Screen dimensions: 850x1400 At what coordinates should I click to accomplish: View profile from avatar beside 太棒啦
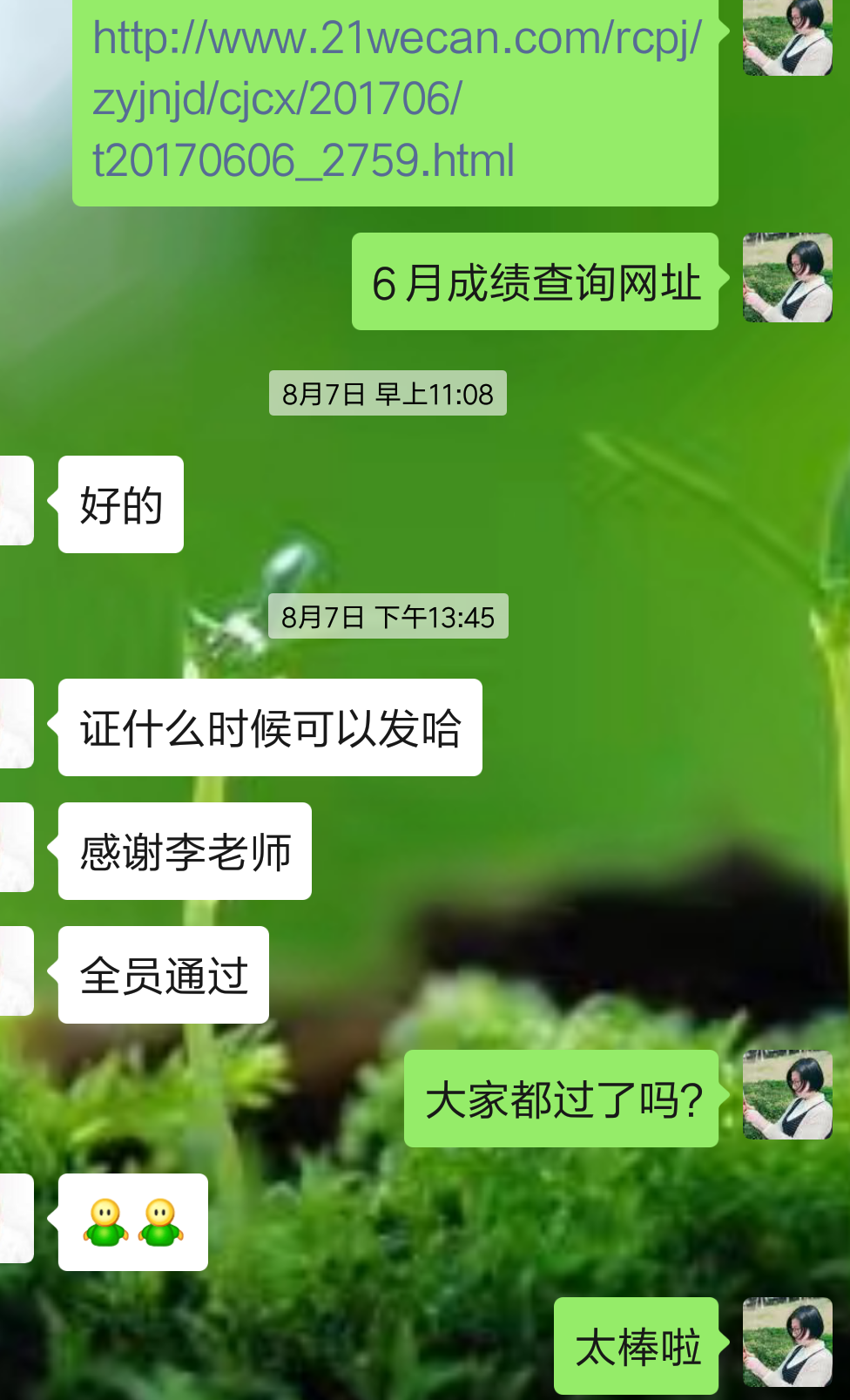787,1343
